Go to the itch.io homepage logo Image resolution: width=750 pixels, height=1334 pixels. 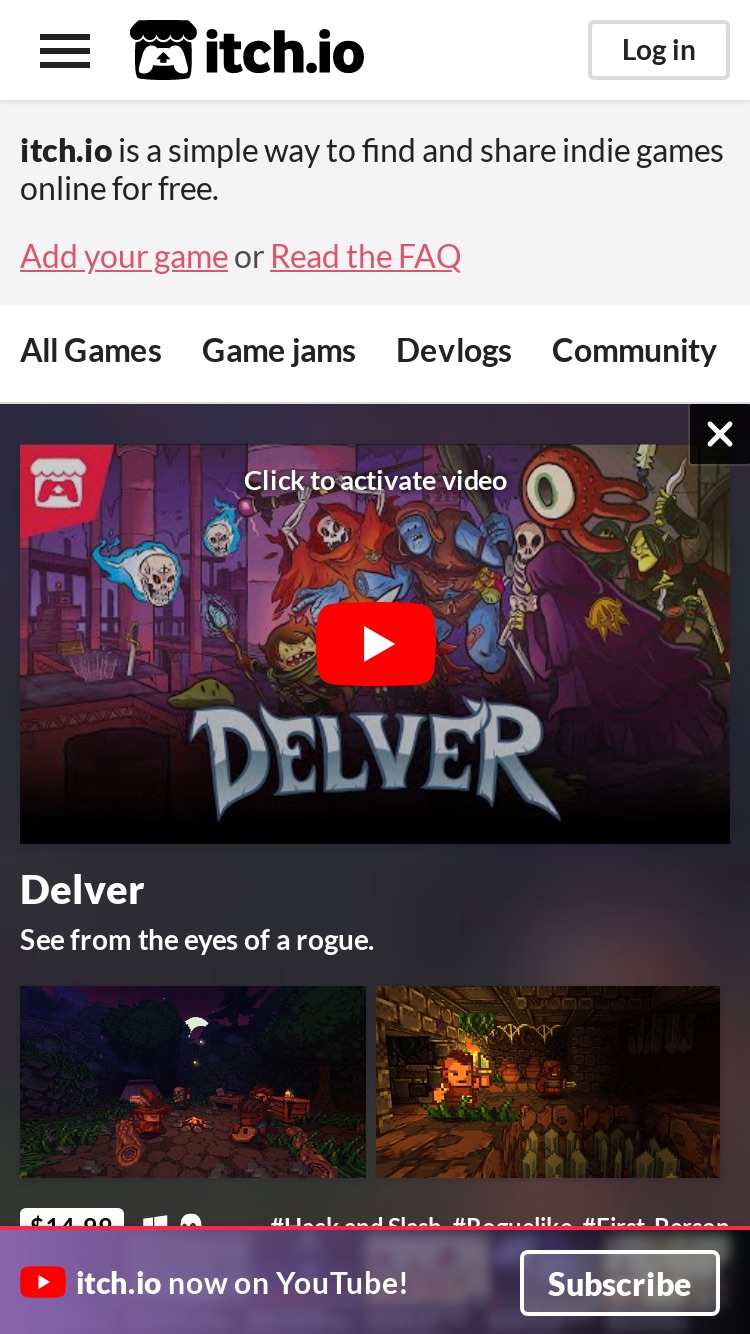tap(247, 50)
